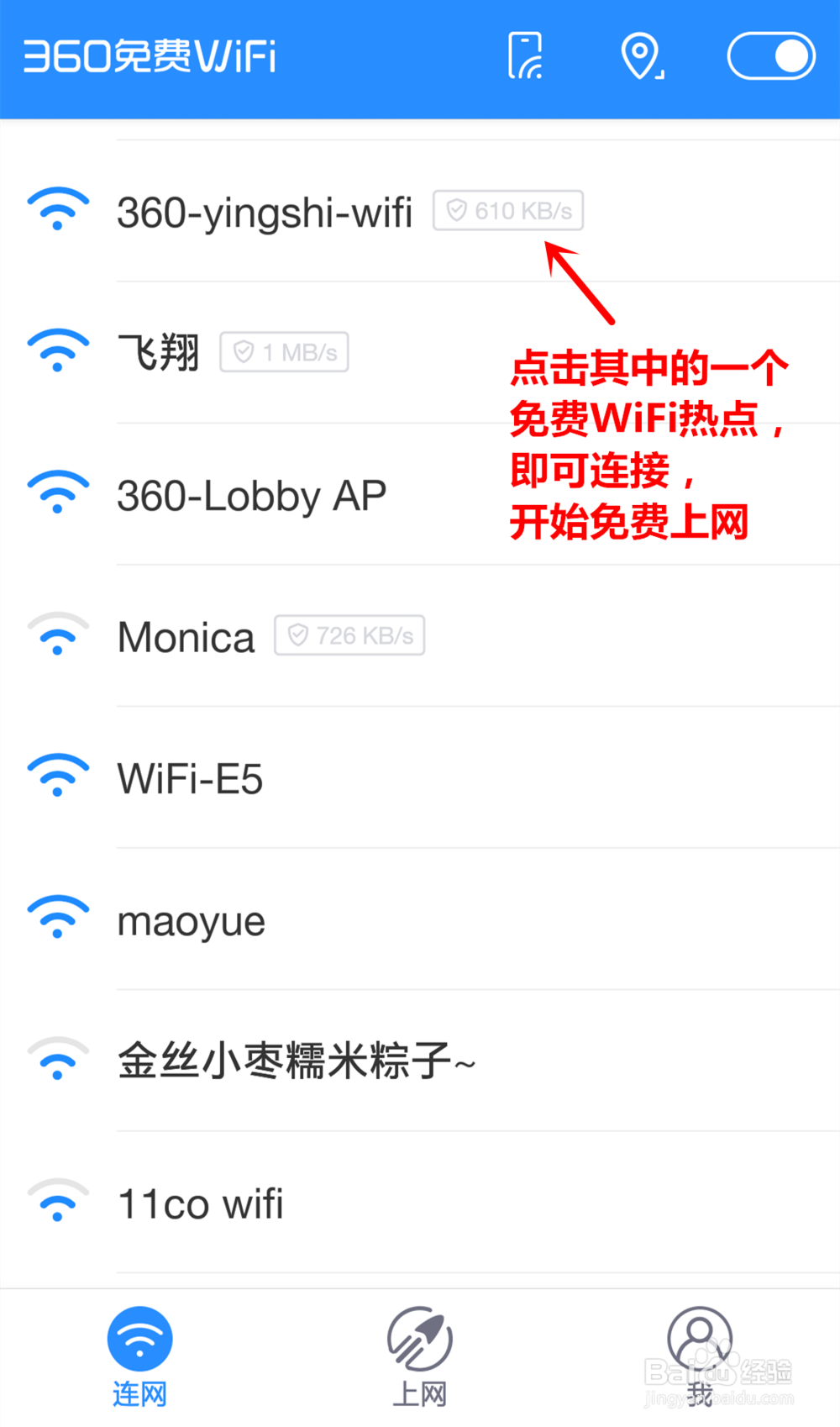This screenshot has height=1427, width=840.
Task: Tap the WiFi icon beside Monica
Action: pyautogui.click(x=56, y=635)
